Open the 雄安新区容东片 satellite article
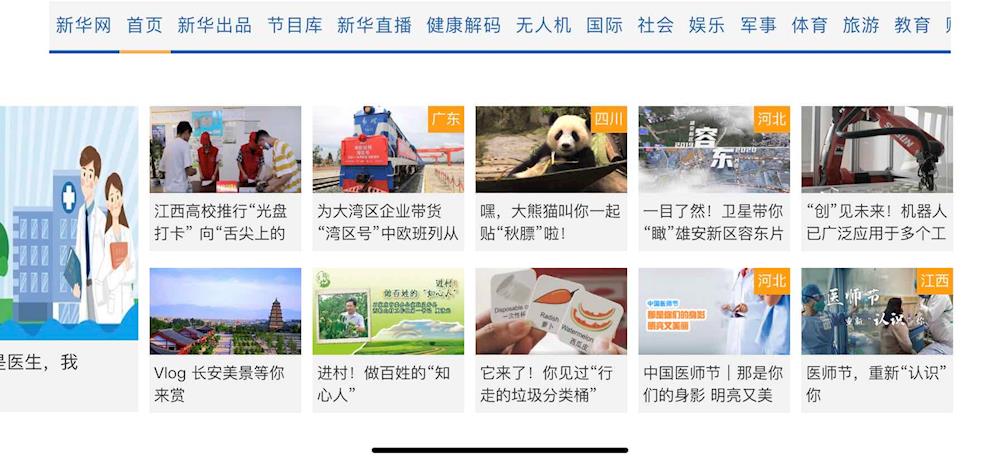Image resolution: width=1000 pixels, height=462 pixels. click(714, 178)
